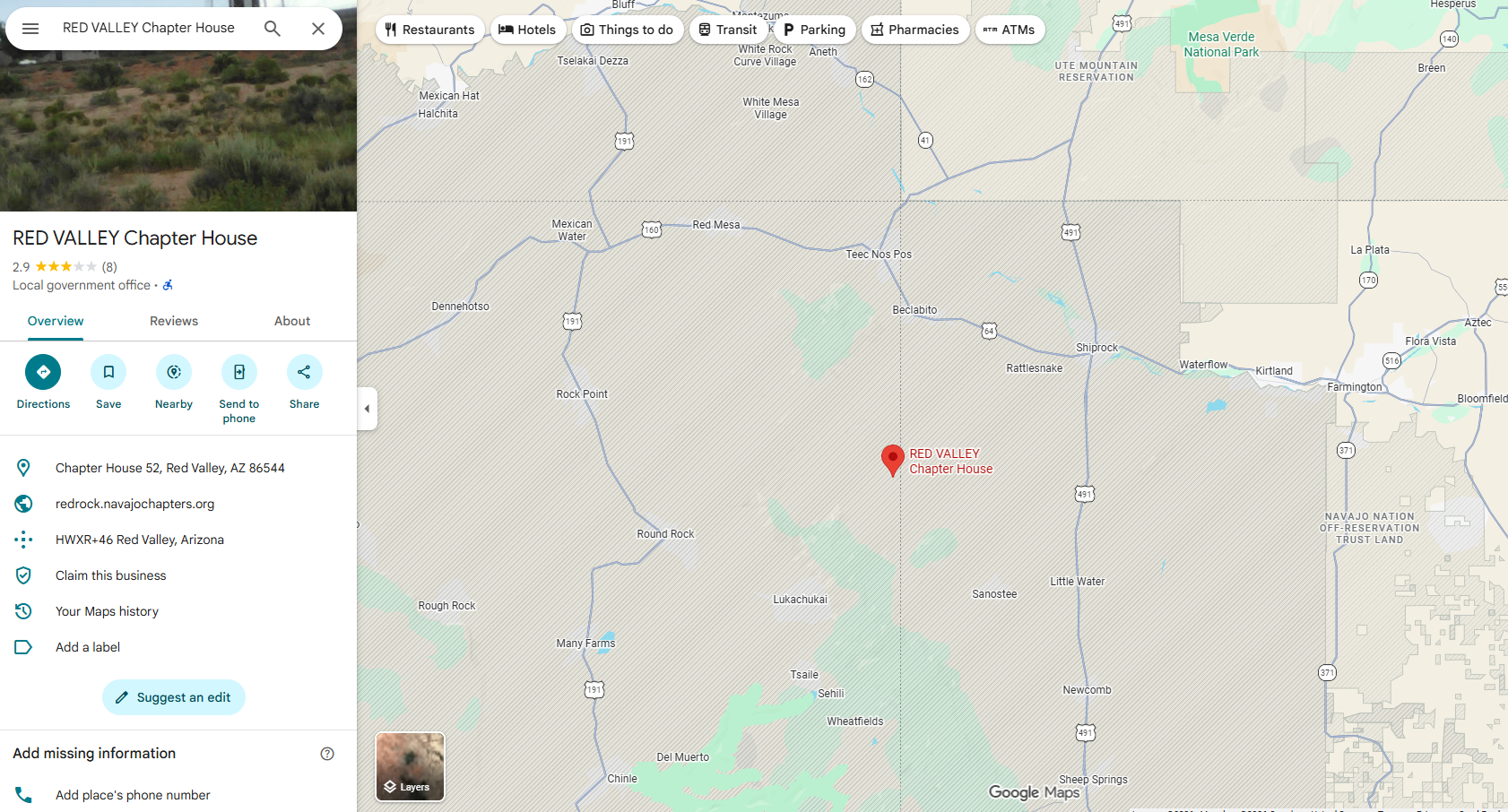
Task: Claim this business
Action: 110,575
